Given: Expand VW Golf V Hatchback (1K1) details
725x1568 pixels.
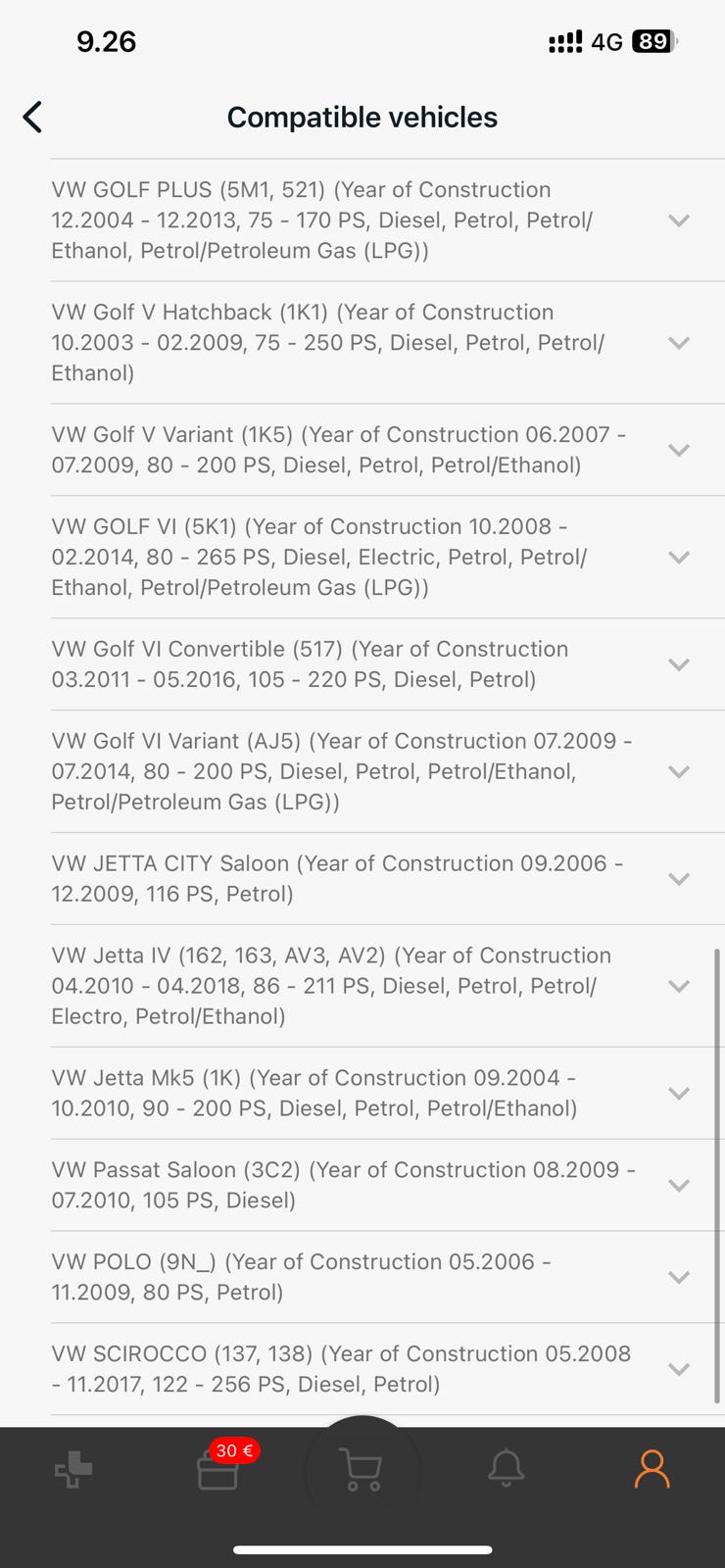Looking at the screenshot, I should click(x=678, y=343).
